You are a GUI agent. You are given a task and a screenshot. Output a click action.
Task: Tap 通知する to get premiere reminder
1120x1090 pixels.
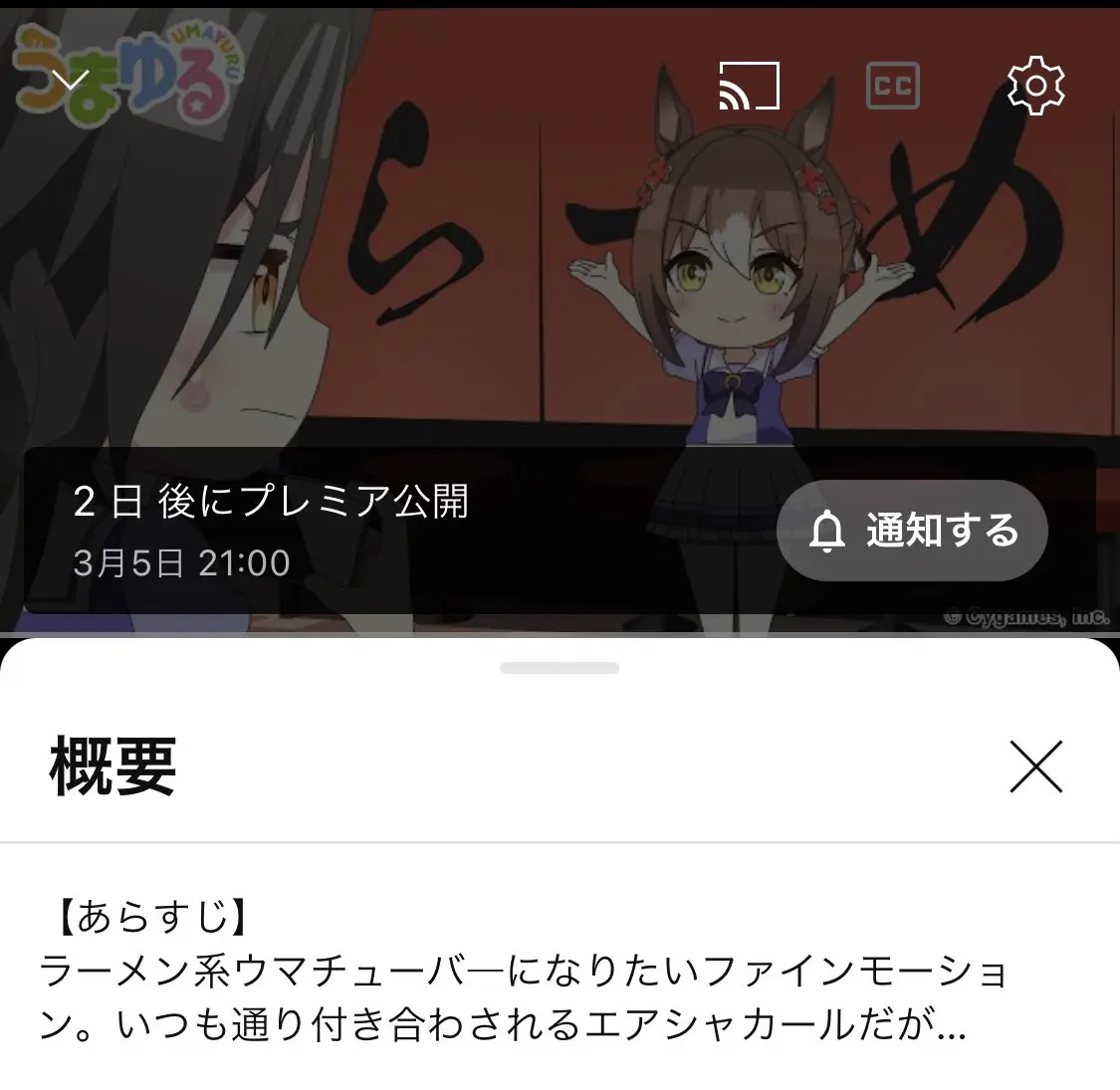(912, 531)
